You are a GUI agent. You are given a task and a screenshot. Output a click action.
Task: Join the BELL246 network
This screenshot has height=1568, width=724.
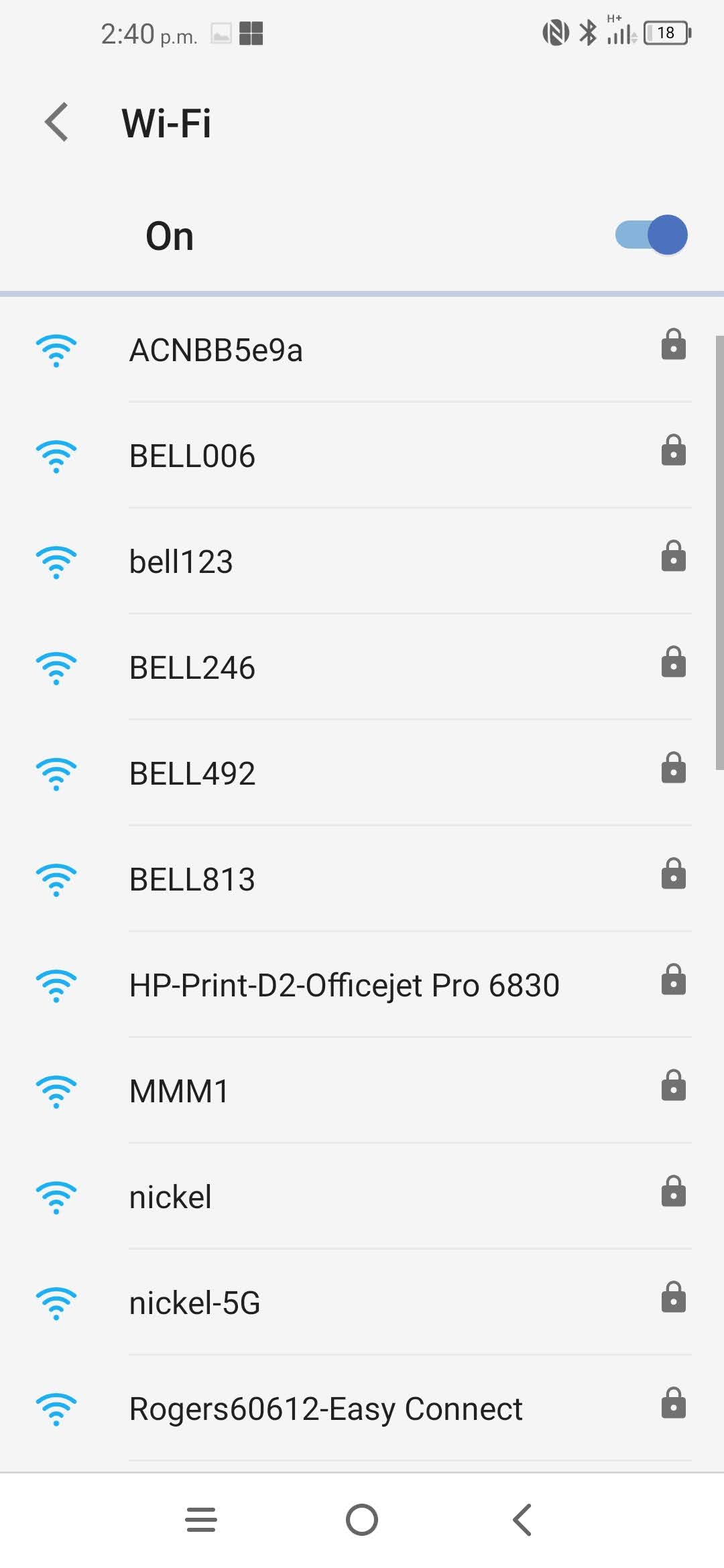click(x=192, y=667)
